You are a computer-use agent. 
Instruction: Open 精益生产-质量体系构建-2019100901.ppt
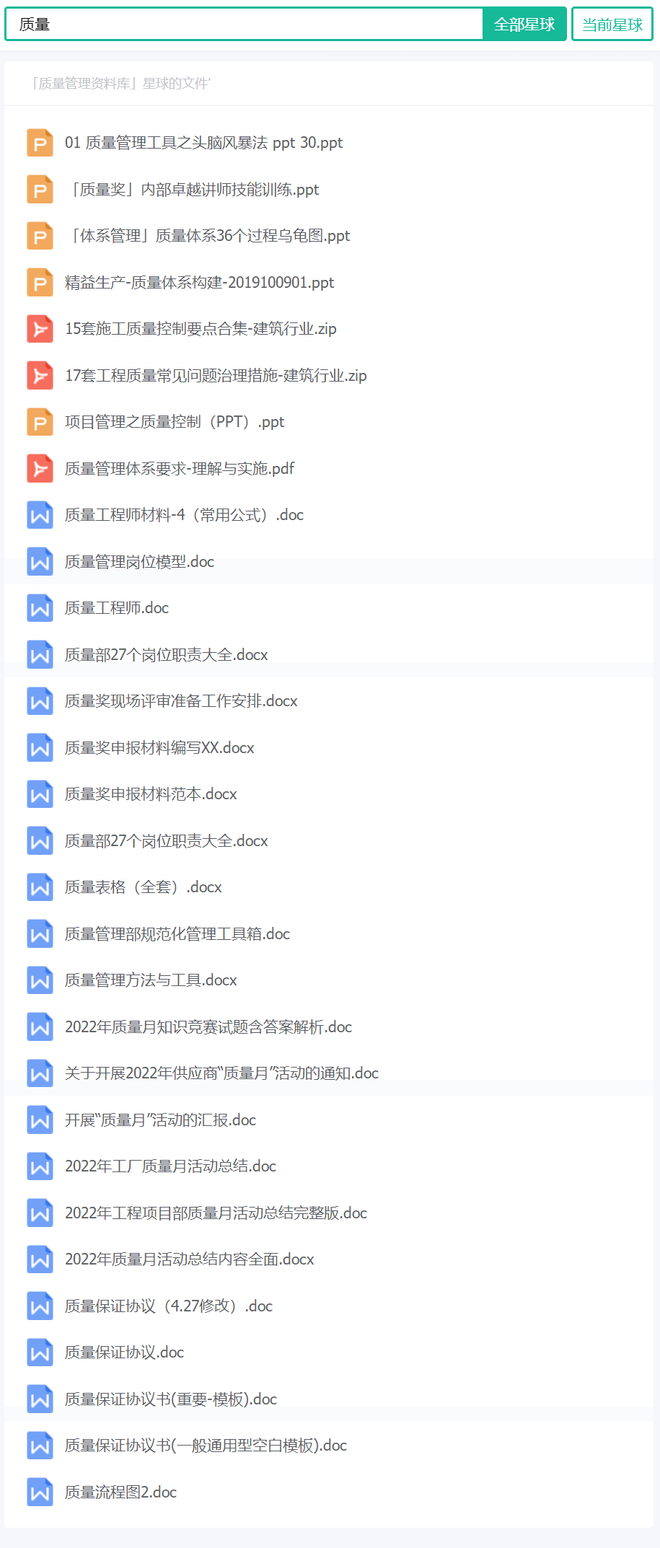[199, 283]
